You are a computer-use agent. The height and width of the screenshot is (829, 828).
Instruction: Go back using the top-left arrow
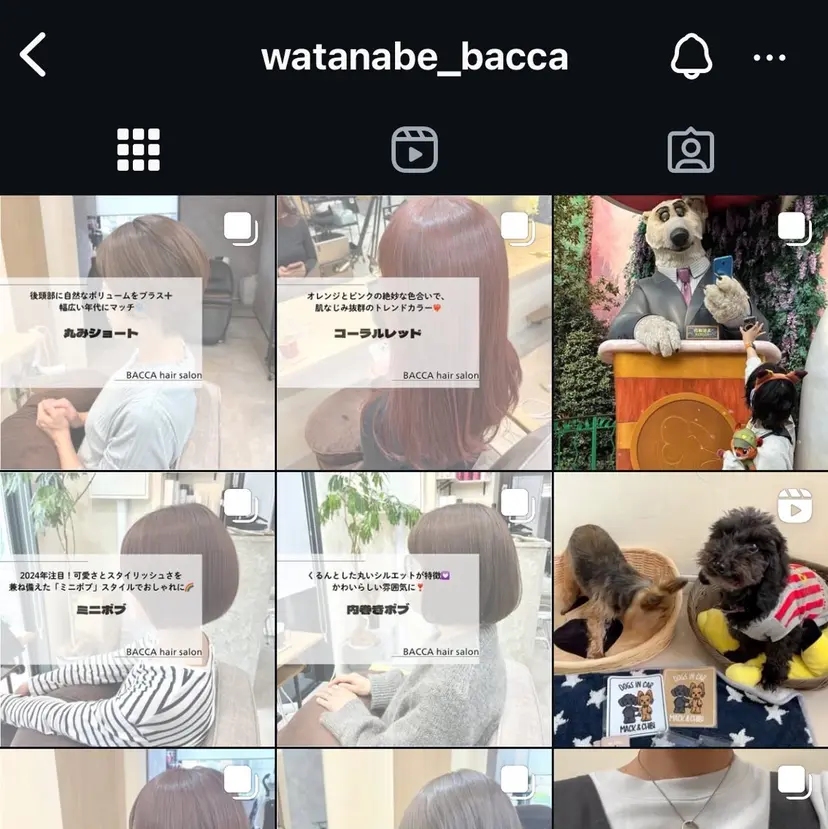coord(34,55)
